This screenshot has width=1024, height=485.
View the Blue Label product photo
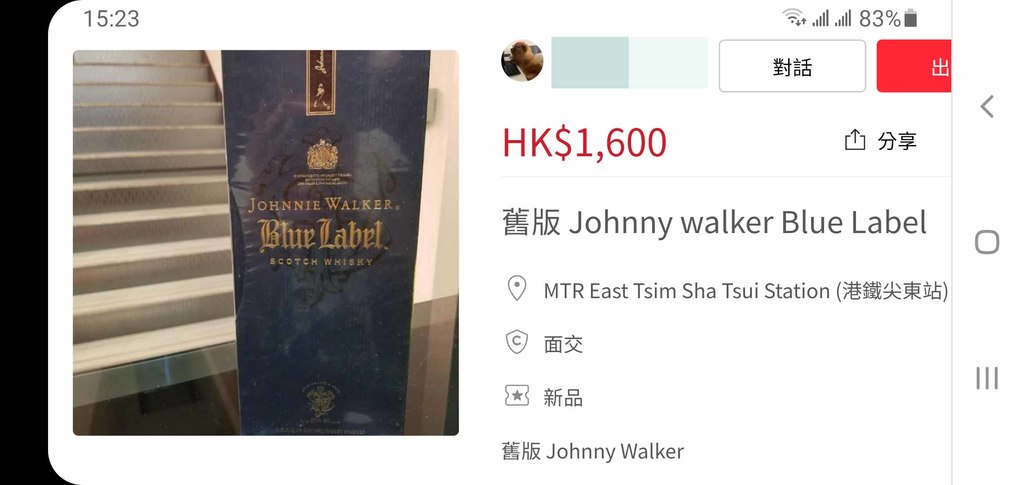pos(266,243)
